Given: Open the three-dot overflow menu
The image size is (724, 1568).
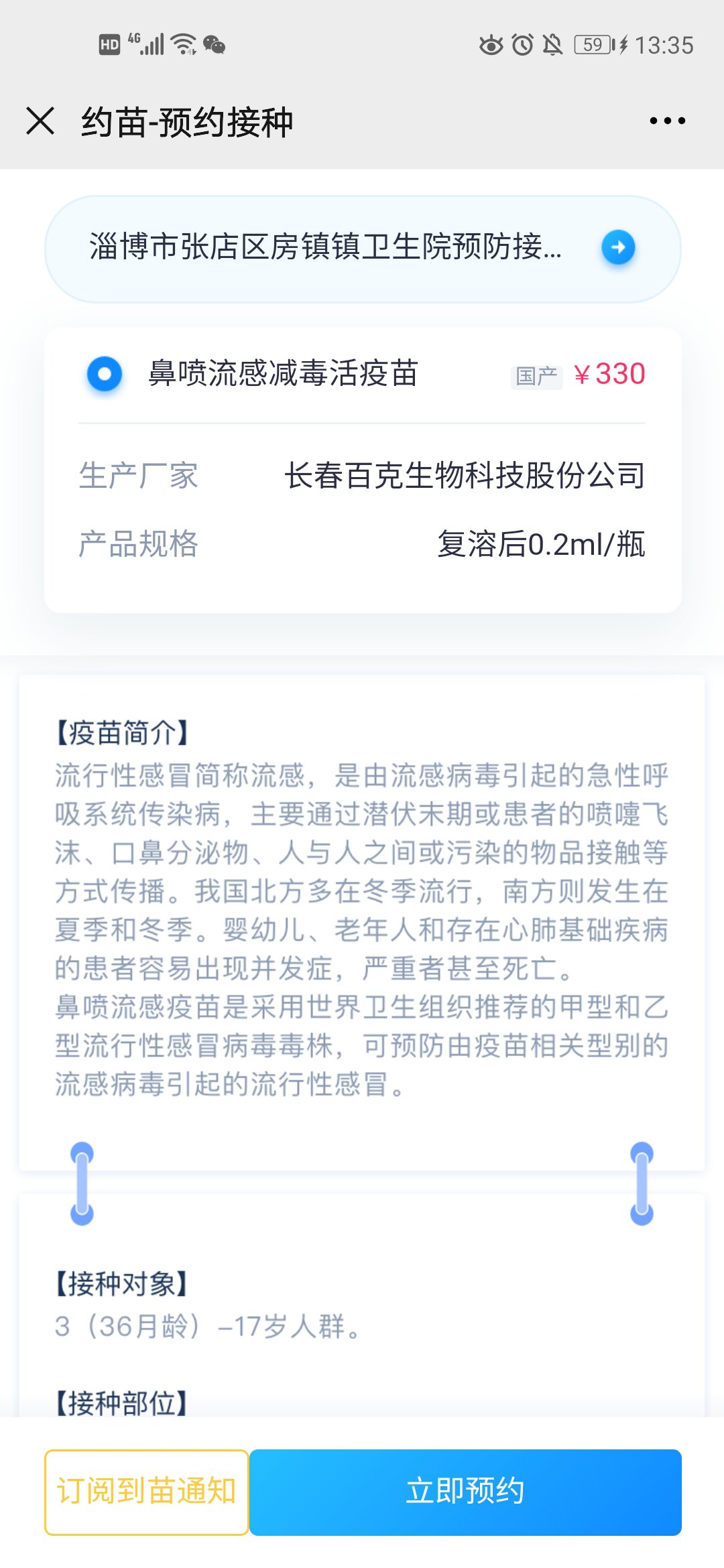Looking at the screenshot, I should pos(667,121).
